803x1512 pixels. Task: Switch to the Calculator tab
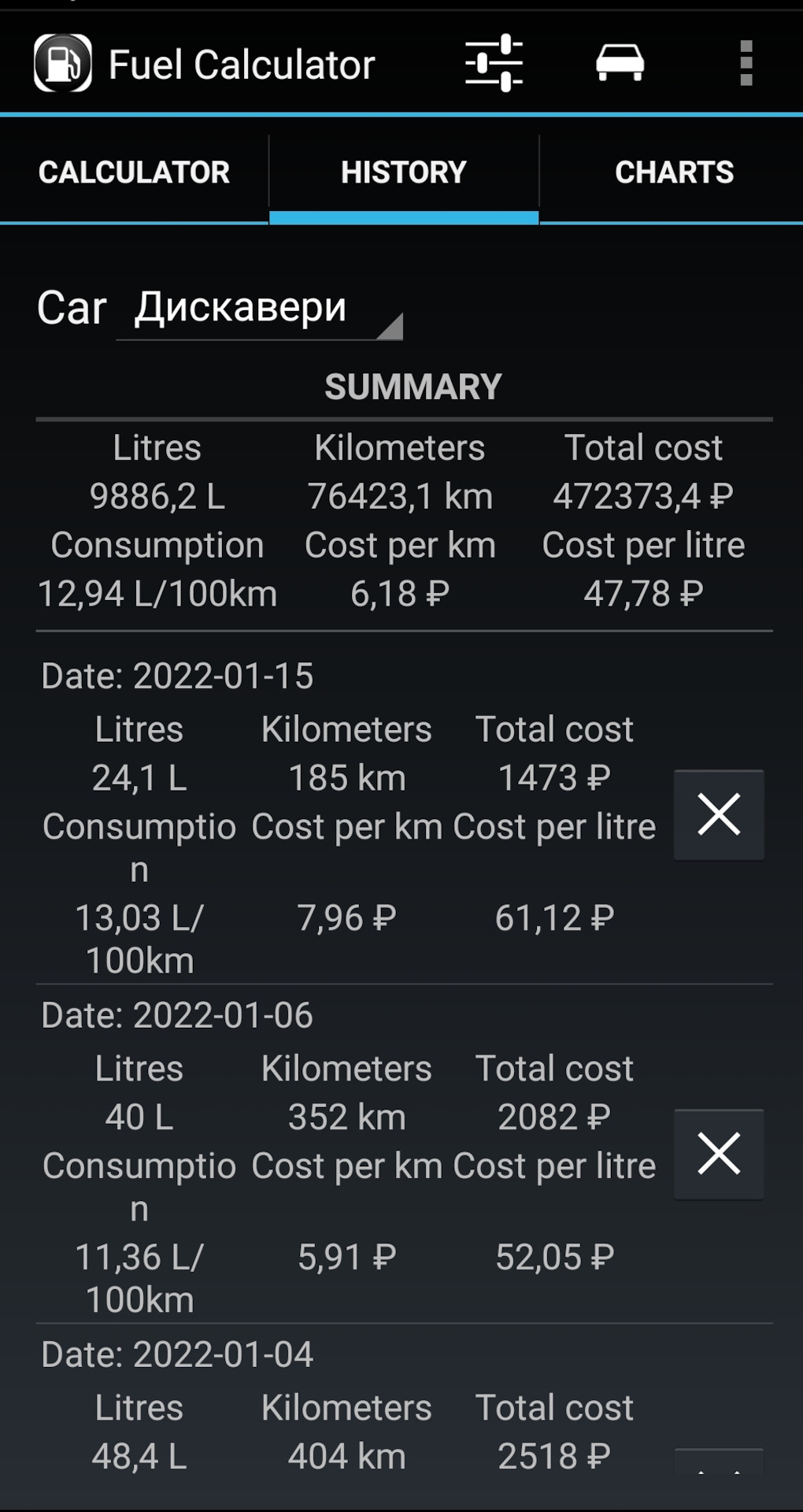pos(134,172)
